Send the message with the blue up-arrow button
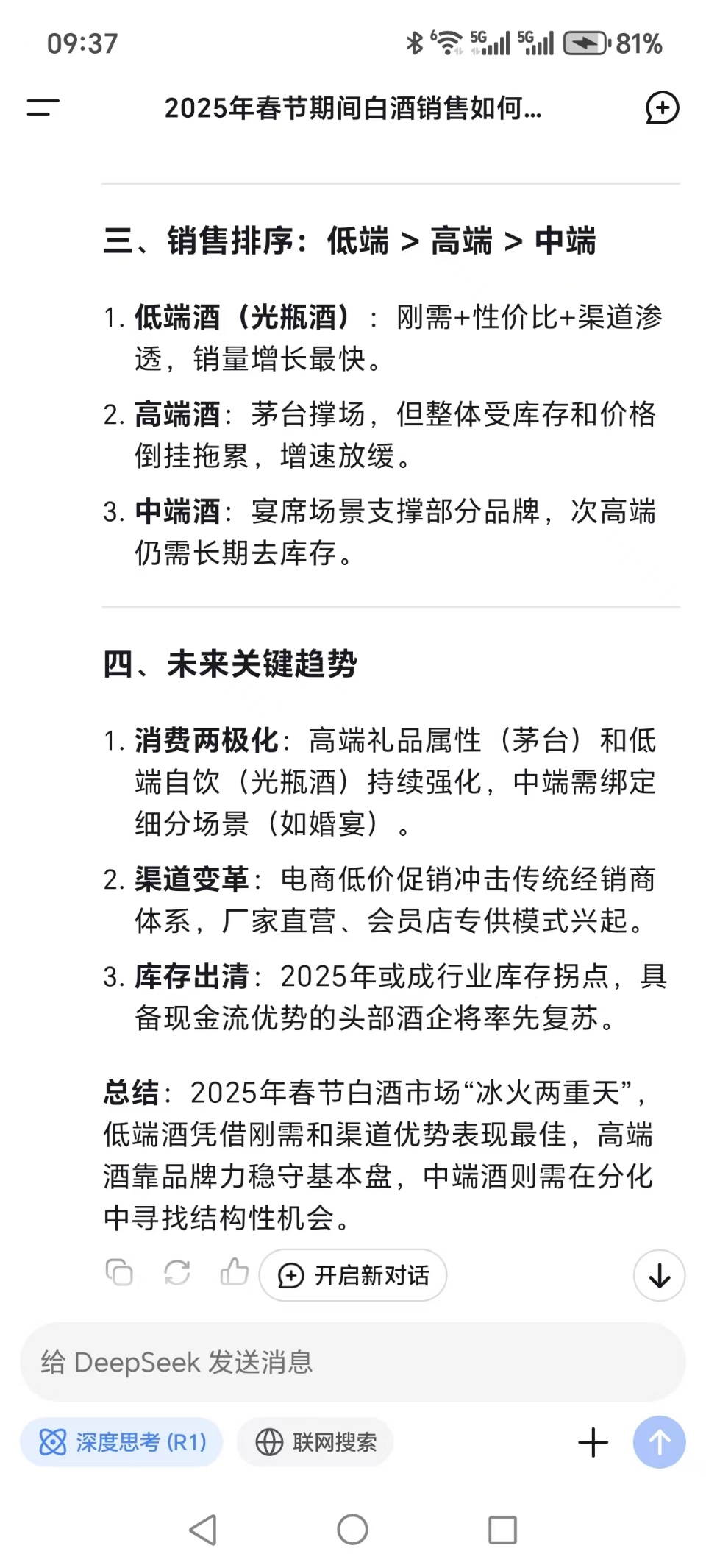Screen dimensions: 706x1568 pyautogui.click(x=660, y=1442)
